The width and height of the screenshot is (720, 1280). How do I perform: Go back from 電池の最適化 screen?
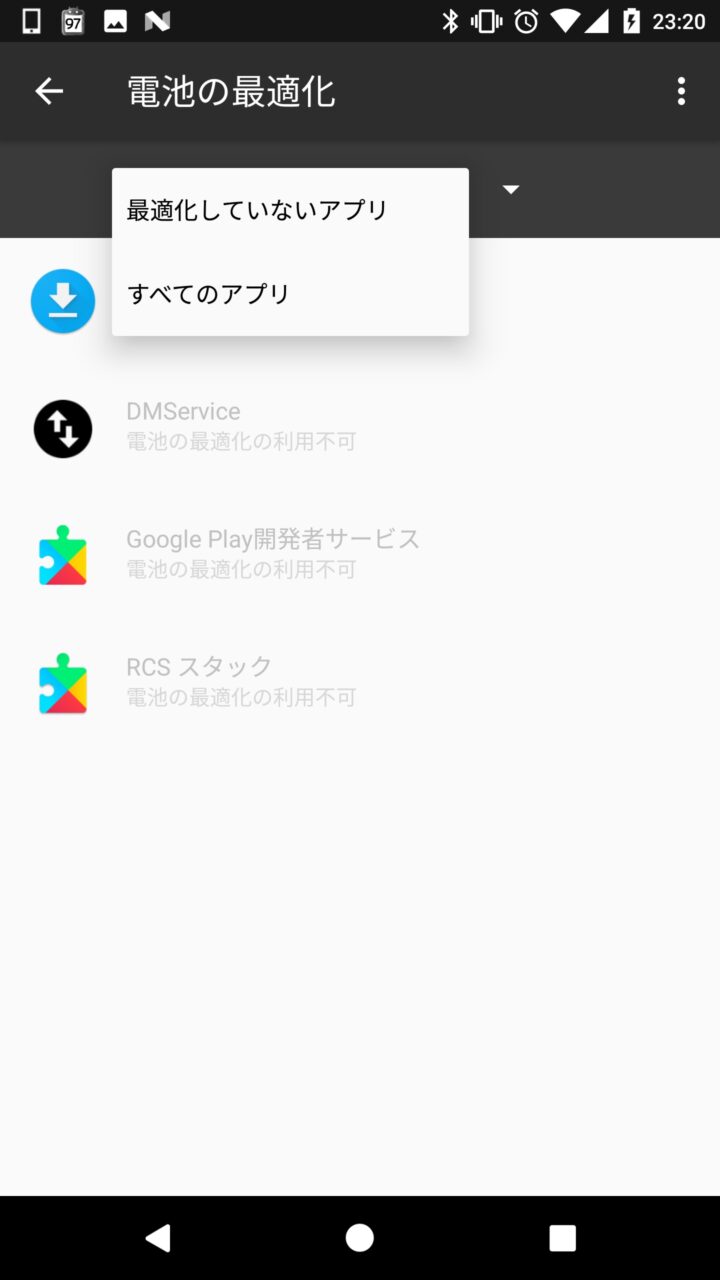tap(49, 92)
